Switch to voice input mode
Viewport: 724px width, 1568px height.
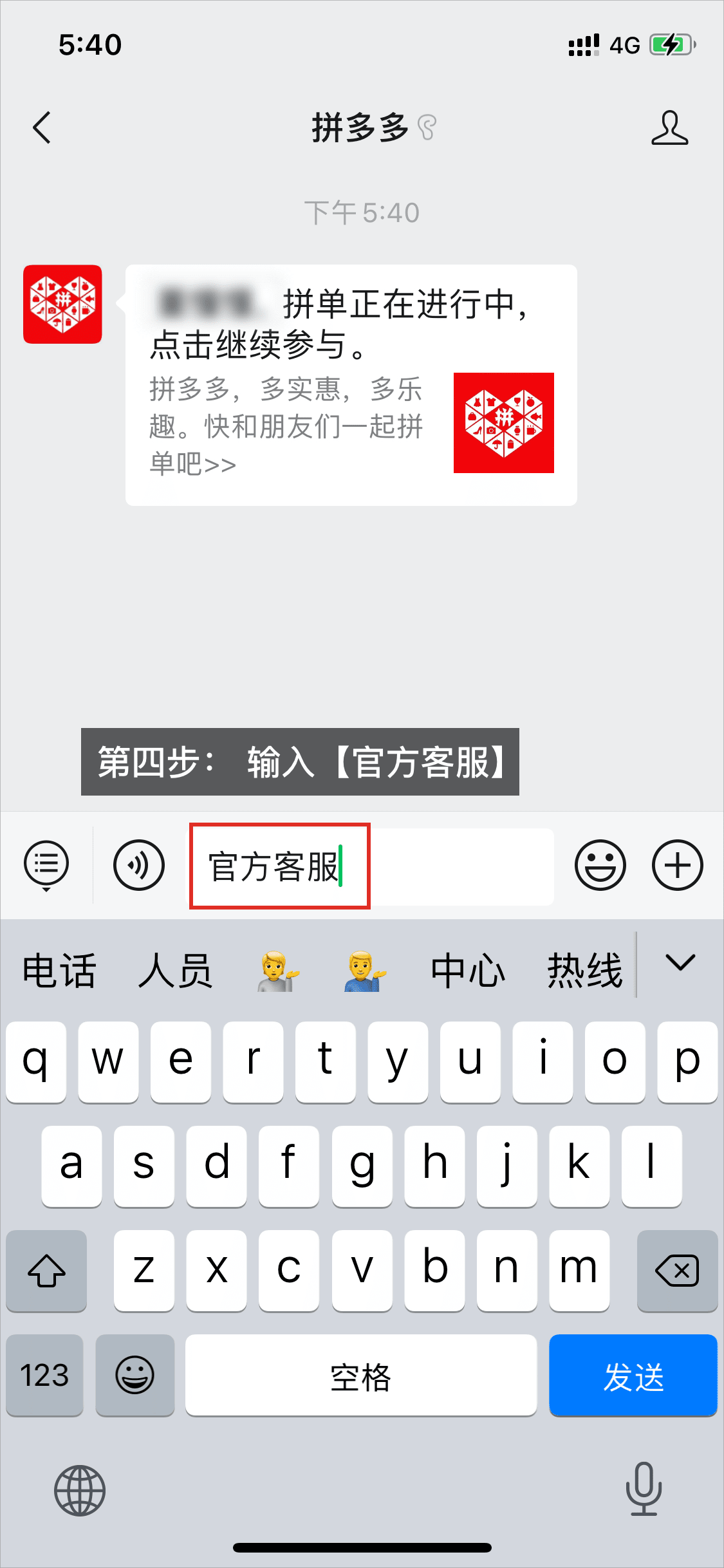tap(138, 864)
